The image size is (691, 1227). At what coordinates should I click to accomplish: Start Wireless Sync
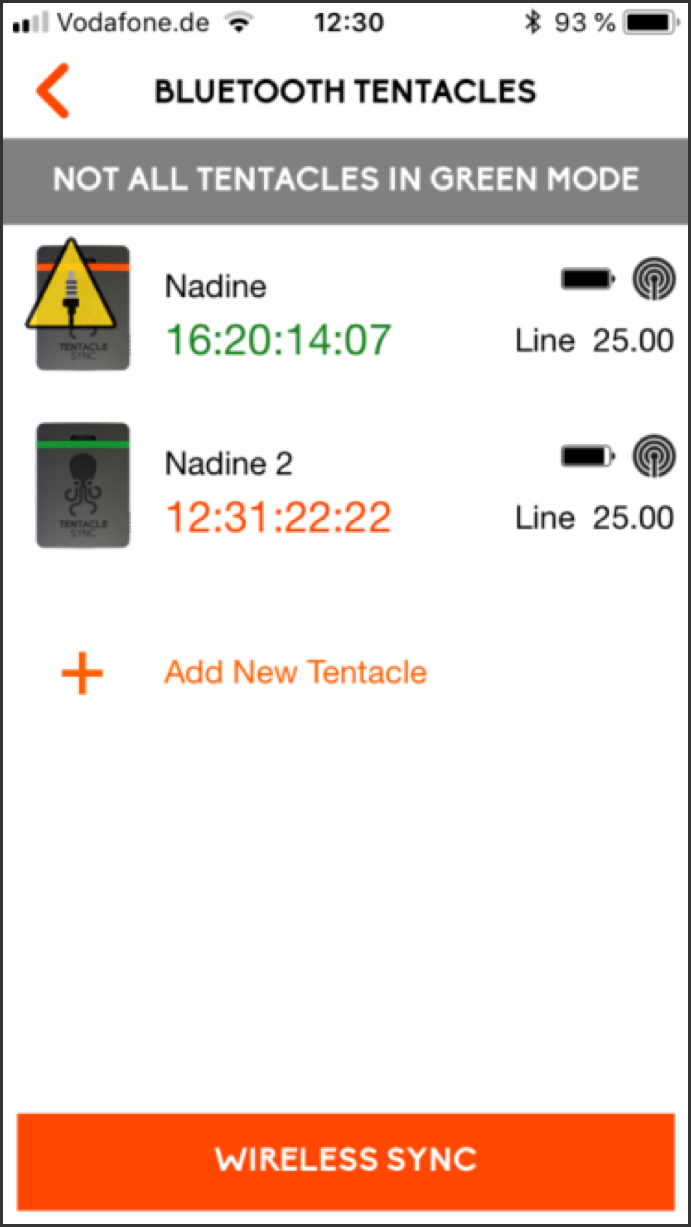pos(346,1160)
